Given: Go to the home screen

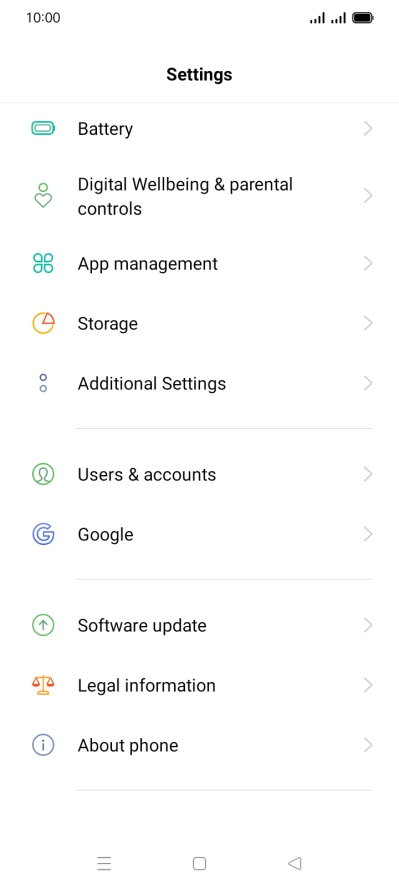Looking at the screenshot, I should click(x=199, y=863).
